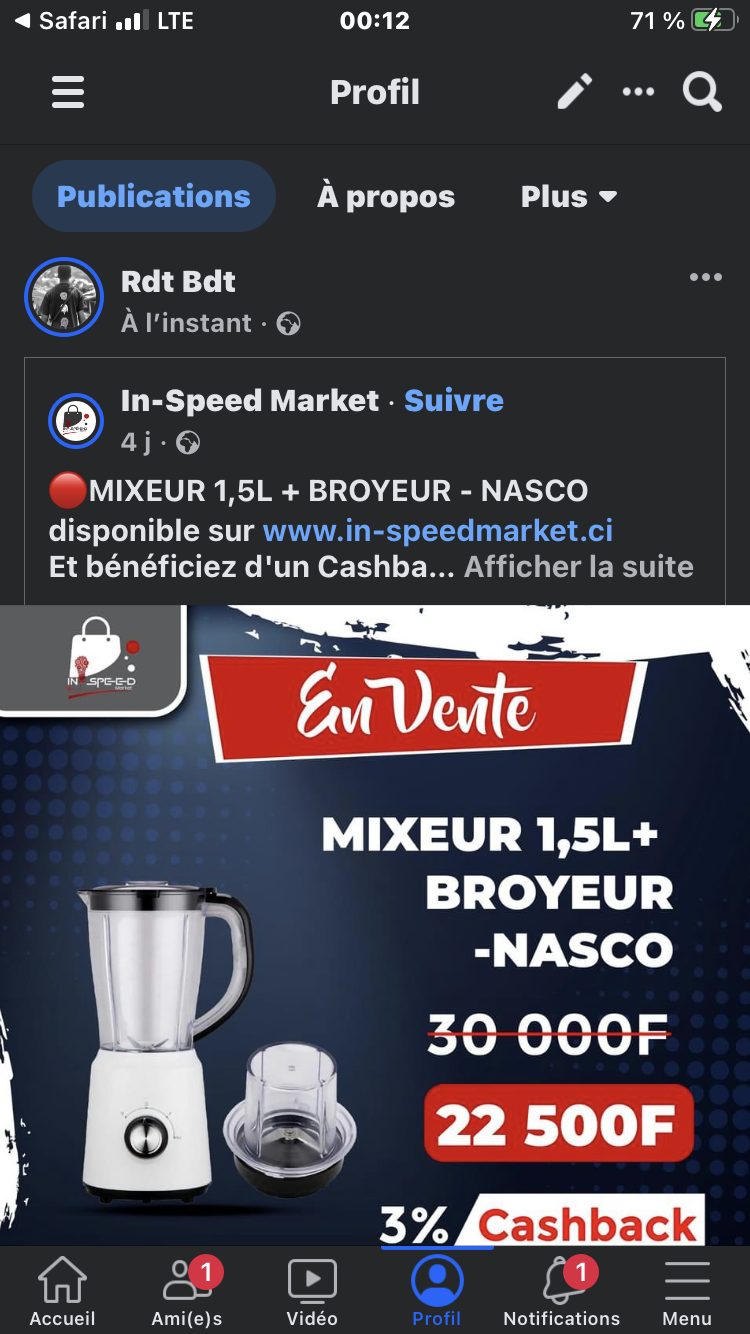This screenshot has height=1334, width=750.
Task: Open the In-Speed Market page name
Action: point(250,401)
